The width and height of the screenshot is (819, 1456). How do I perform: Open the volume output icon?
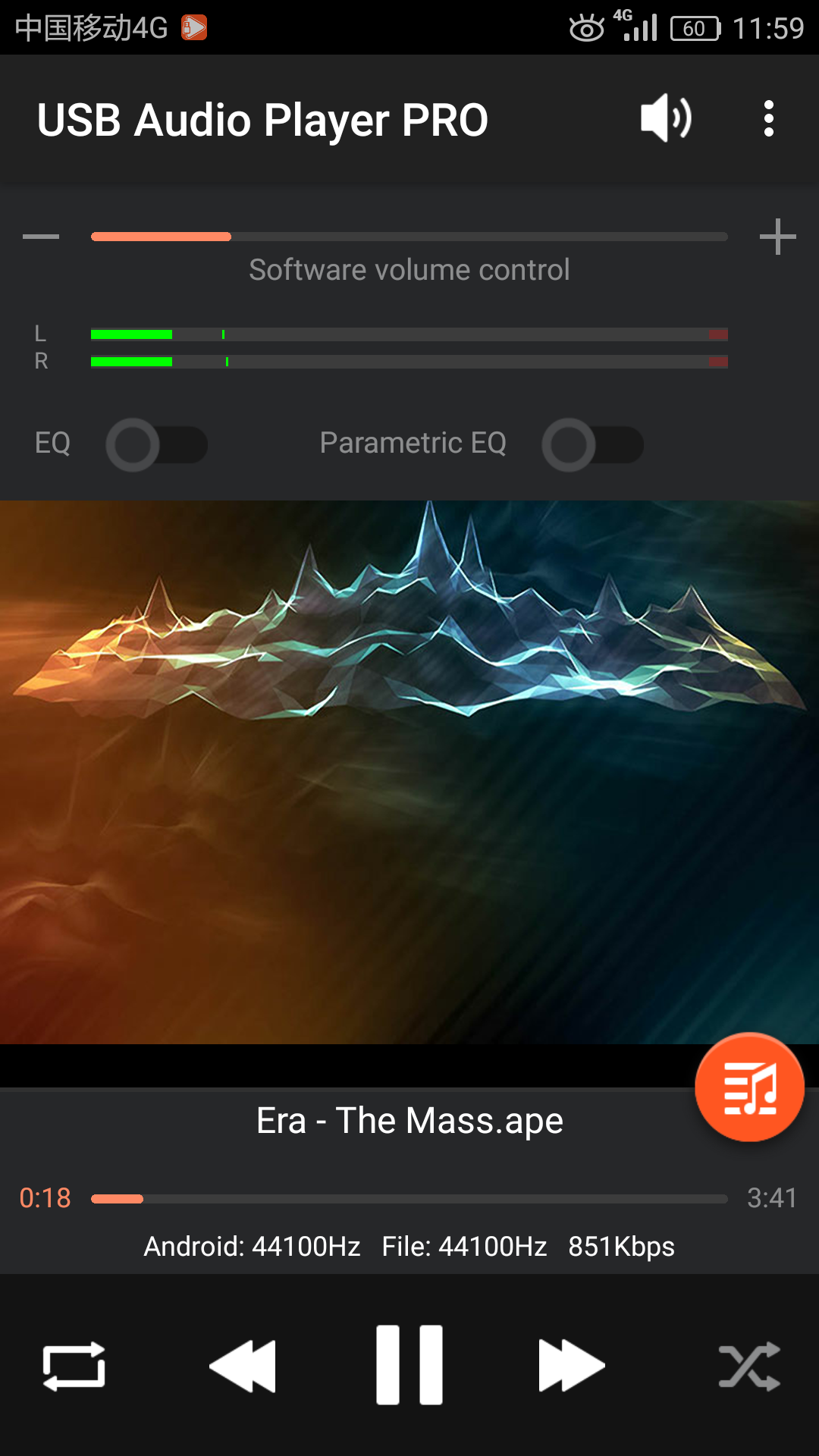click(666, 118)
